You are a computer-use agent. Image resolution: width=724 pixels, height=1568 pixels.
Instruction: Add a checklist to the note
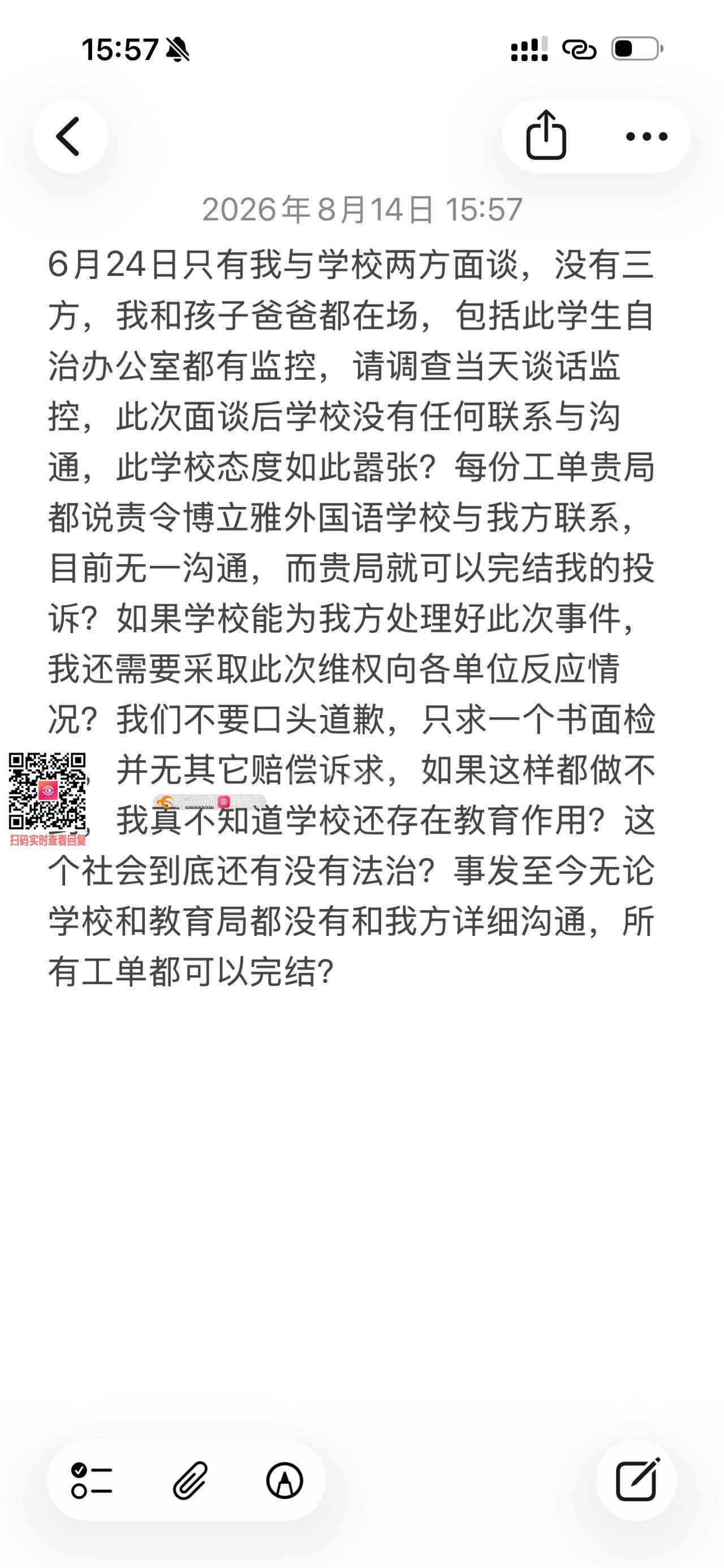(91, 1480)
